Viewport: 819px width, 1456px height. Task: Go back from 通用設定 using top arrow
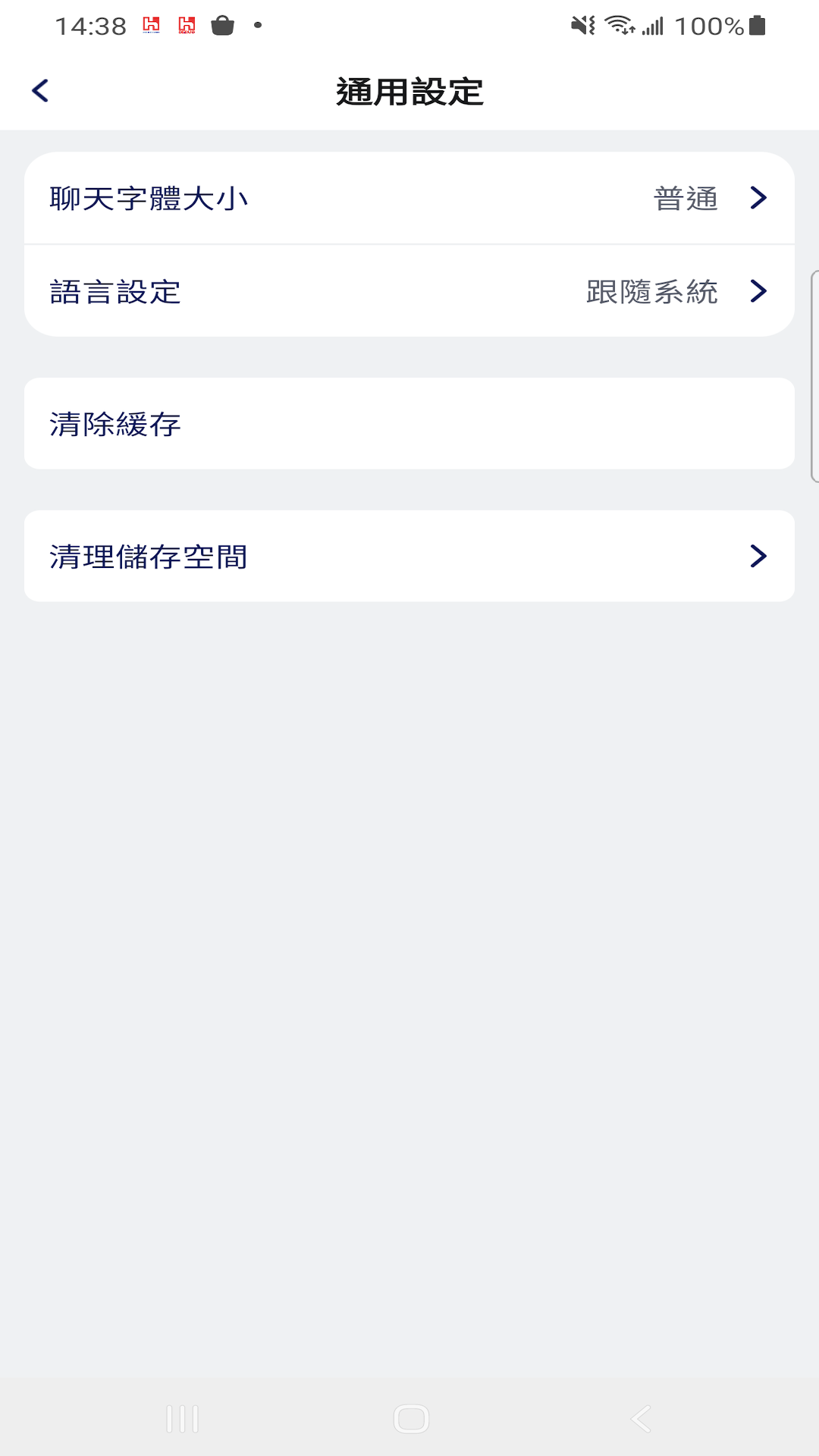point(41,91)
